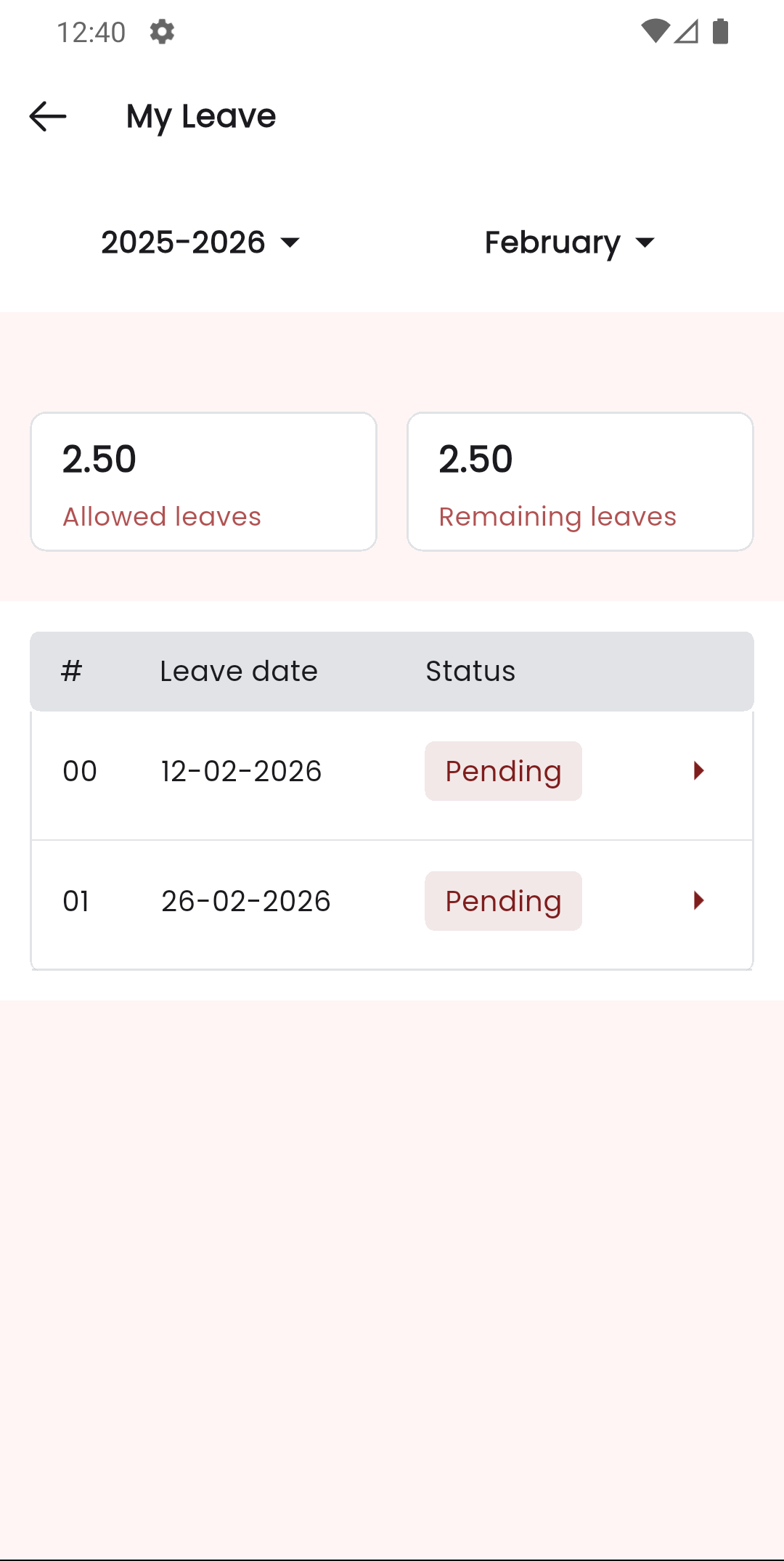The height and width of the screenshot is (1561, 784).
Task: Open the February month dropdown
Action: (568, 242)
